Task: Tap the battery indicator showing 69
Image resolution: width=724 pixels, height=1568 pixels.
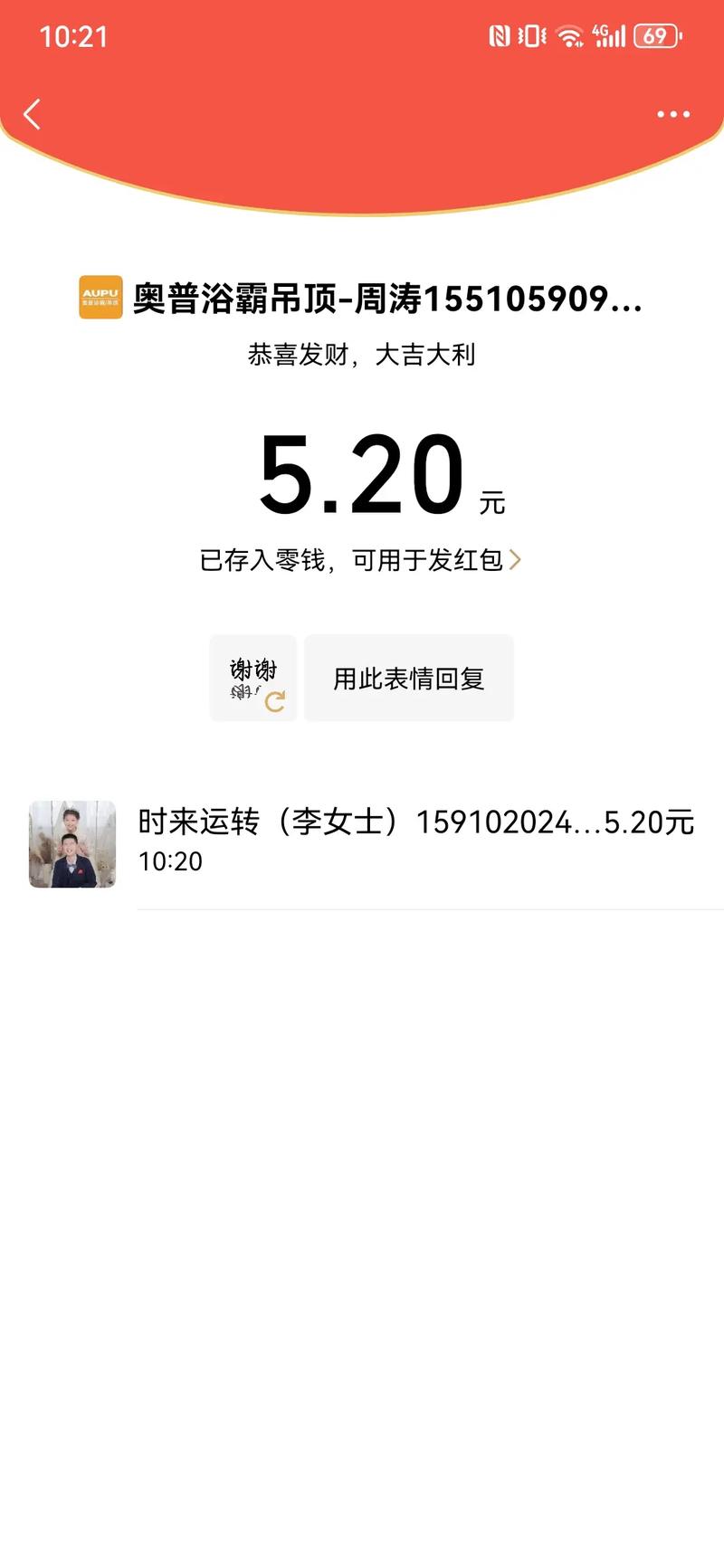Action: (656, 36)
